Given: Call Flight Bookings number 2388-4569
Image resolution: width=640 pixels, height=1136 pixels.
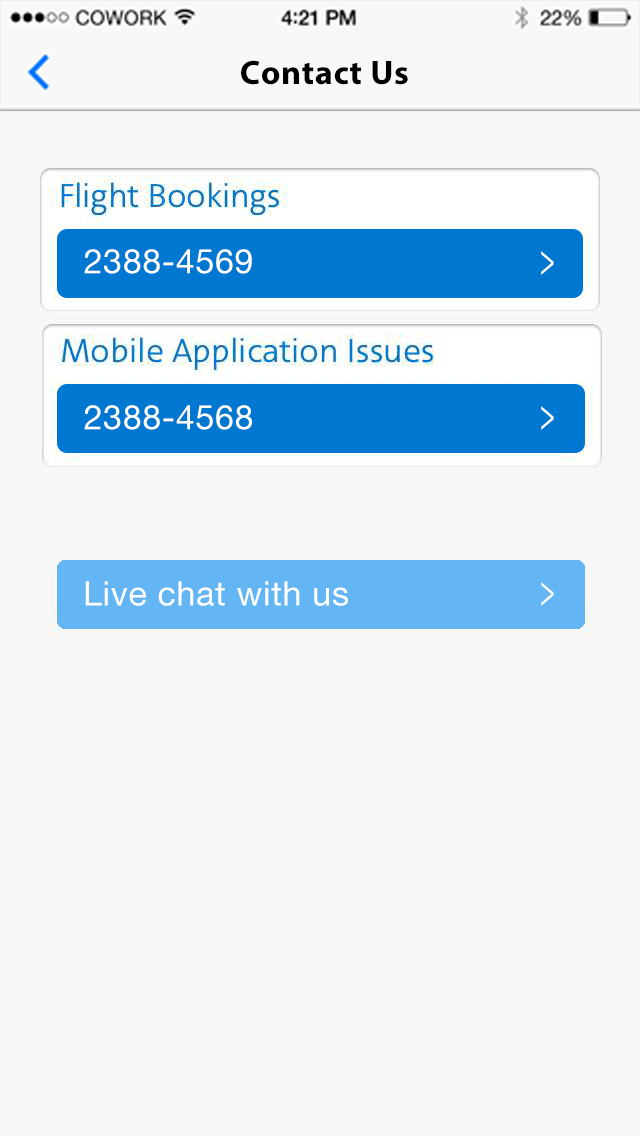Looking at the screenshot, I should tap(320, 263).
